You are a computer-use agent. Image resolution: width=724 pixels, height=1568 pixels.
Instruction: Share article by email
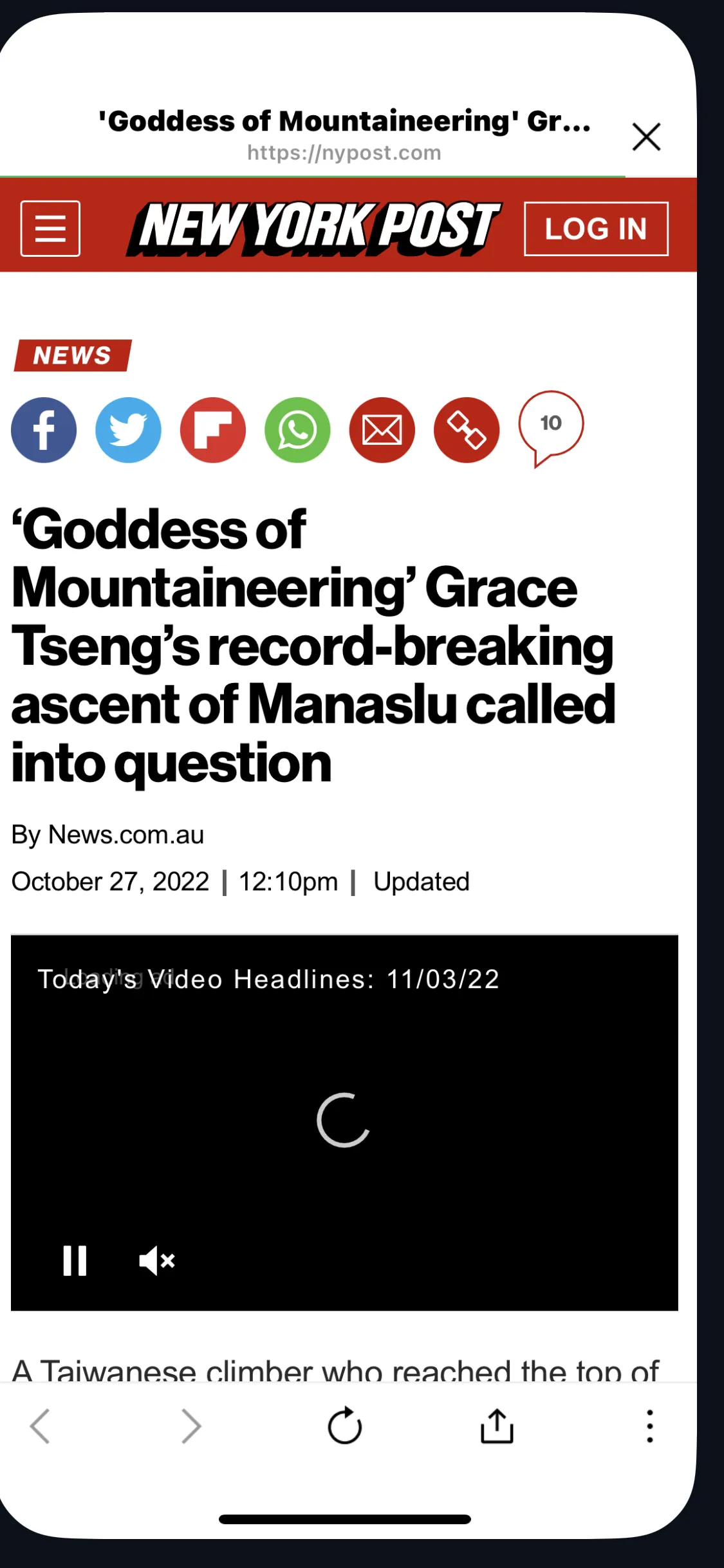[382, 430]
